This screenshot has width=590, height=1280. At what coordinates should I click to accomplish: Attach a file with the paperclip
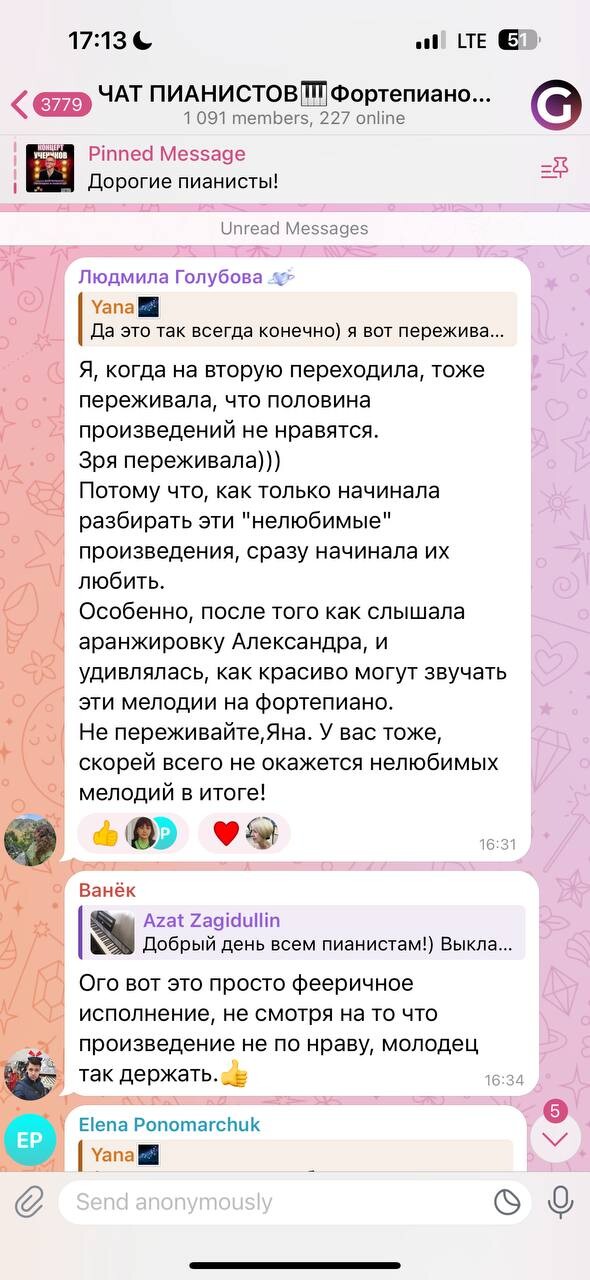[29, 1201]
